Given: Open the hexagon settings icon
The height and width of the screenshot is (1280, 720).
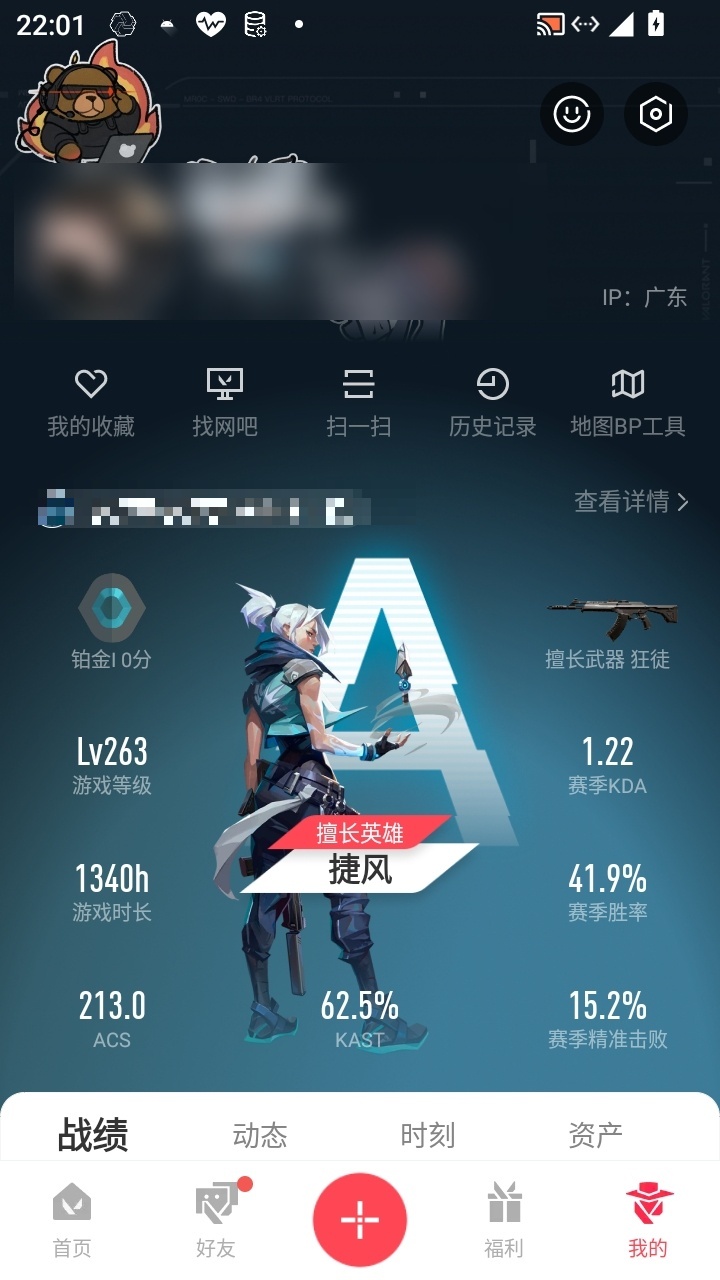Looking at the screenshot, I should coord(656,114).
